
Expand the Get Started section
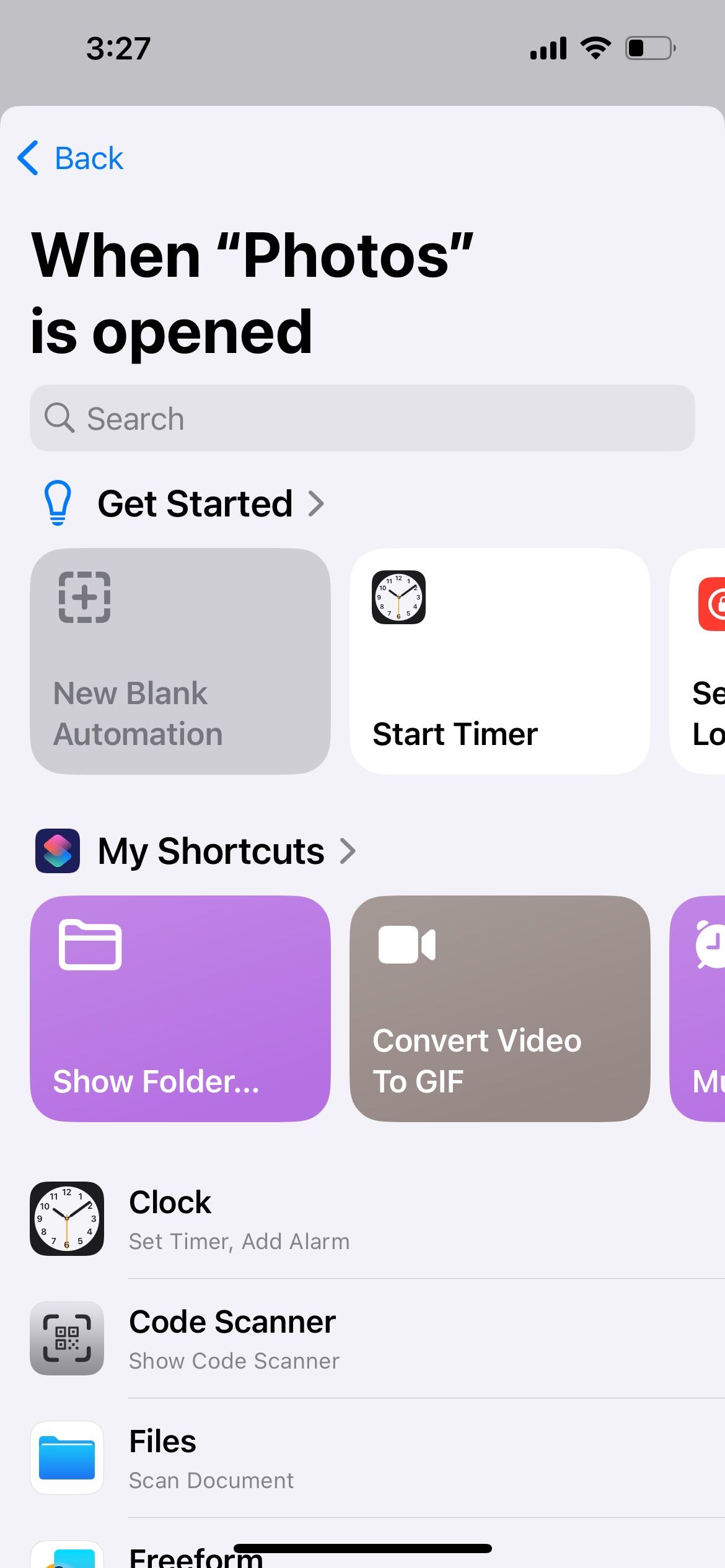[x=318, y=503]
